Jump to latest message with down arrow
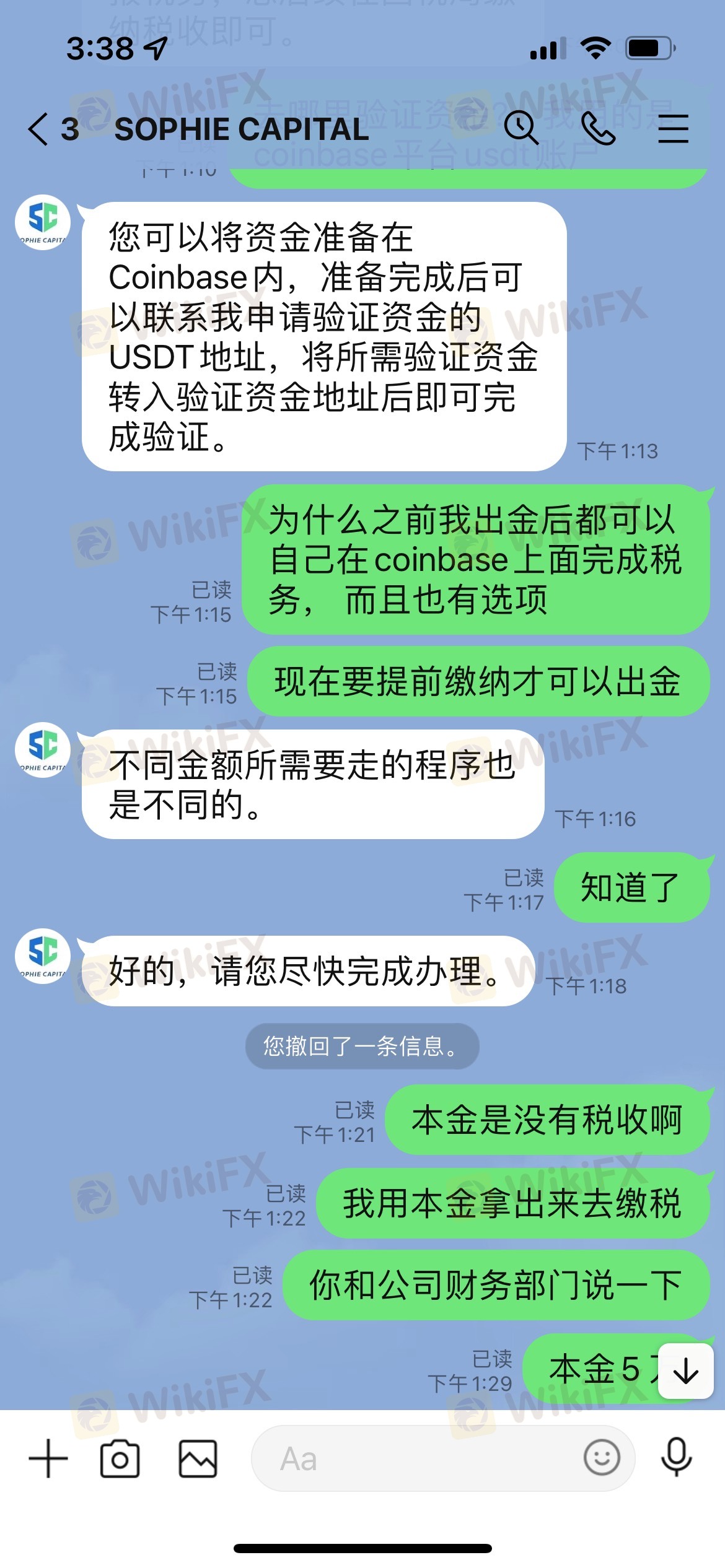Viewport: 725px width, 1568px height. point(685,1370)
